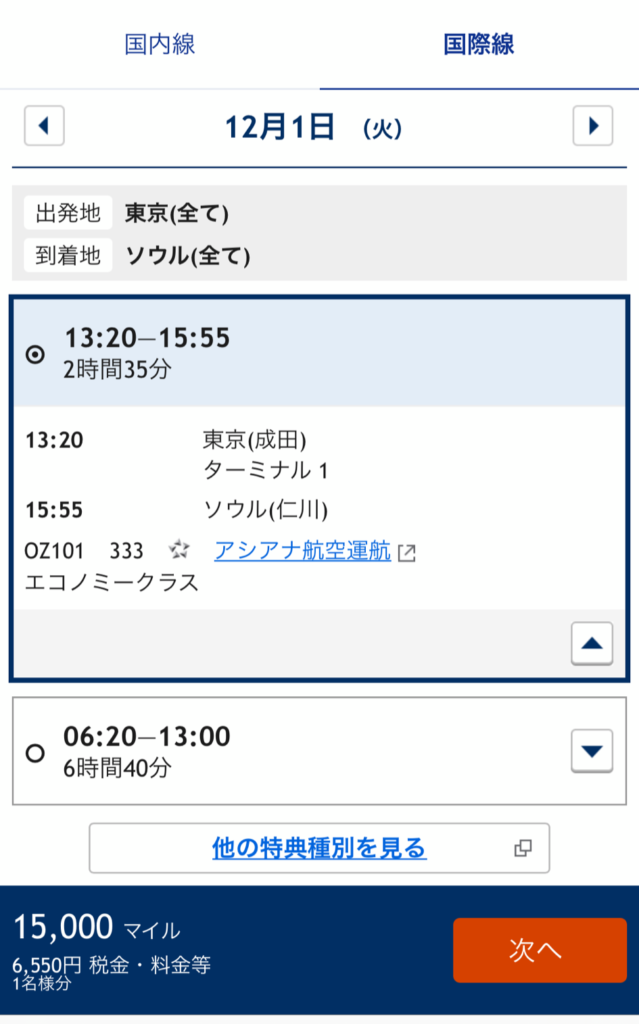Open アシアナ航空運航 link
Image resolution: width=639 pixels, height=1024 pixels.
click(303, 551)
